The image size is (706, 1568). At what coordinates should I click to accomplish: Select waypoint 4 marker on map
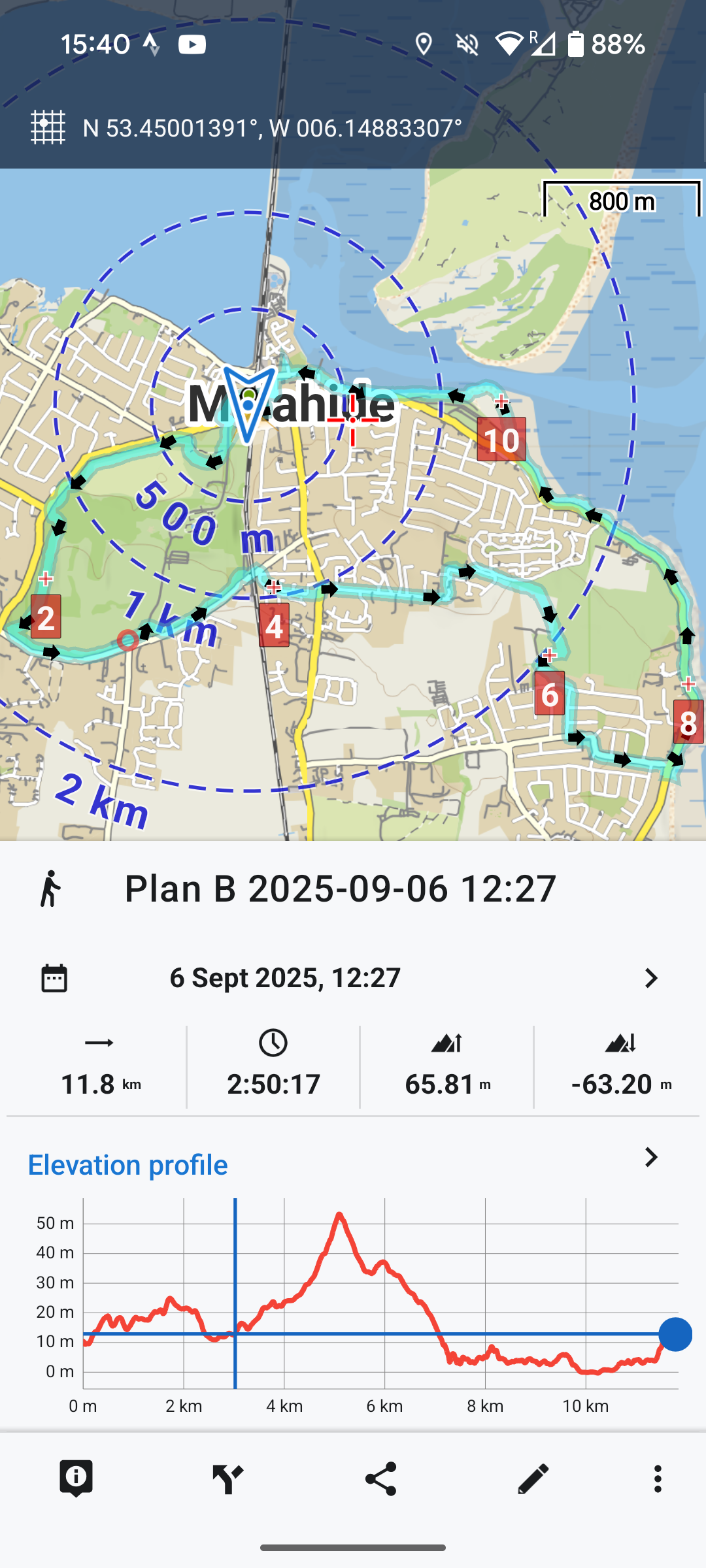pos(274,626)
